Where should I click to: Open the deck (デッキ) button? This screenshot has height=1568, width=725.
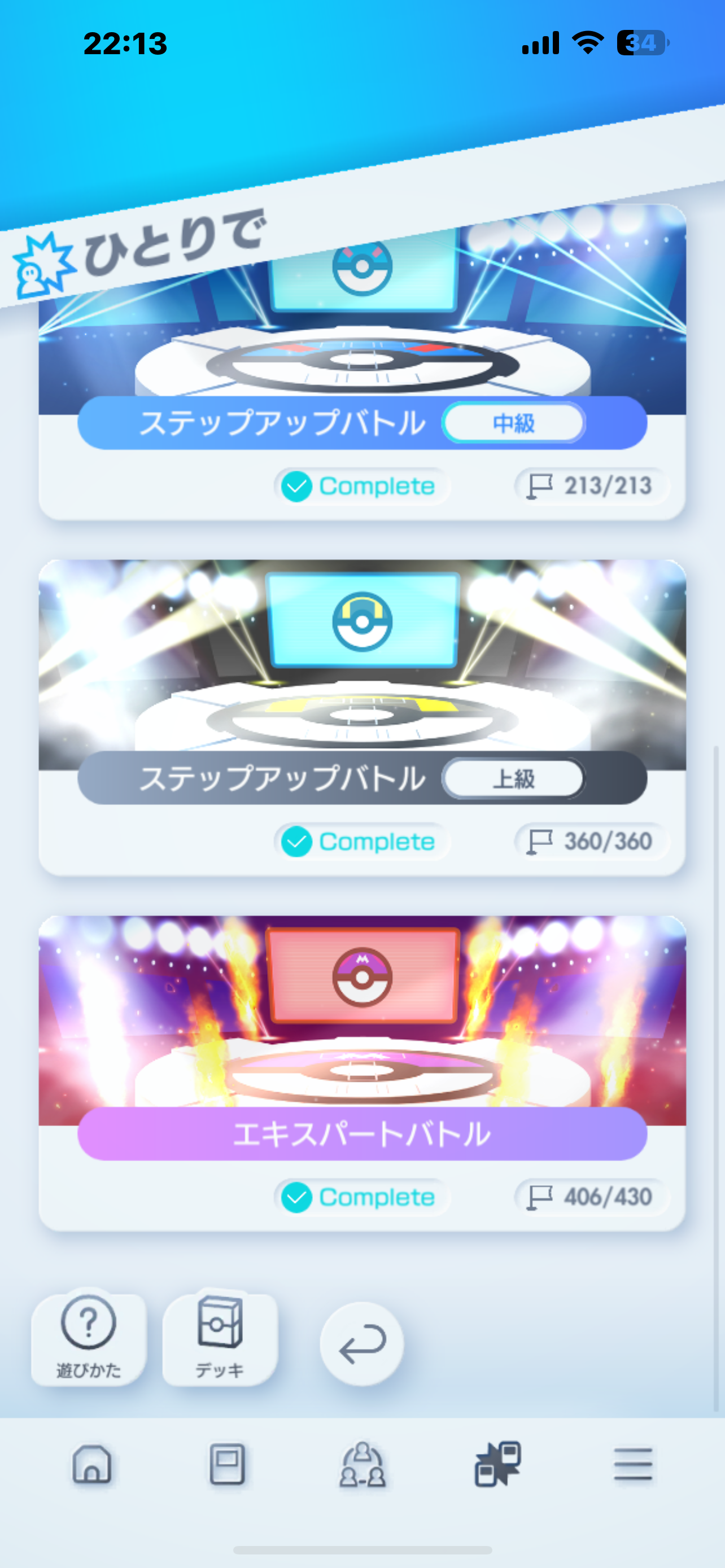[x=220, y=1338]
